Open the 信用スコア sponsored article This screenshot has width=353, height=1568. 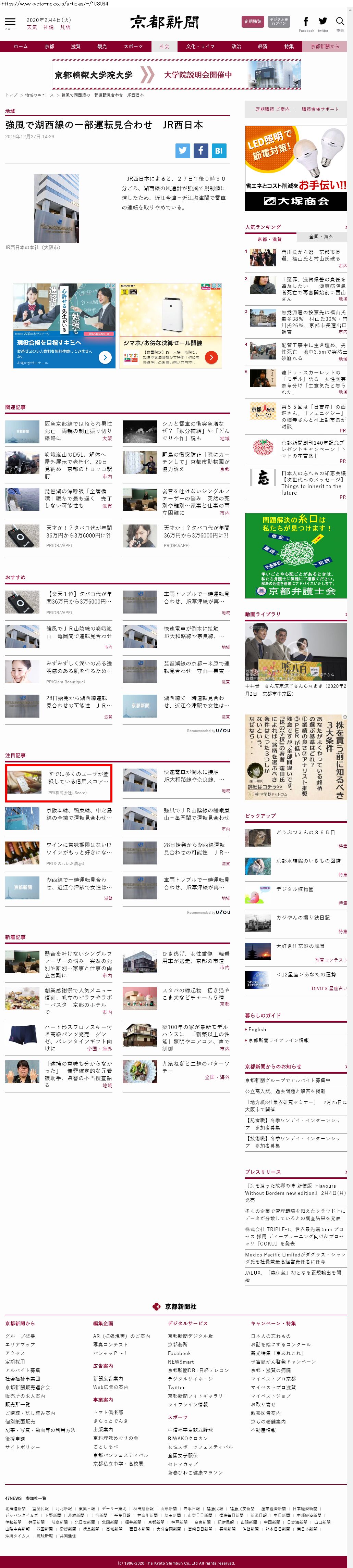[x=78, y=777]
